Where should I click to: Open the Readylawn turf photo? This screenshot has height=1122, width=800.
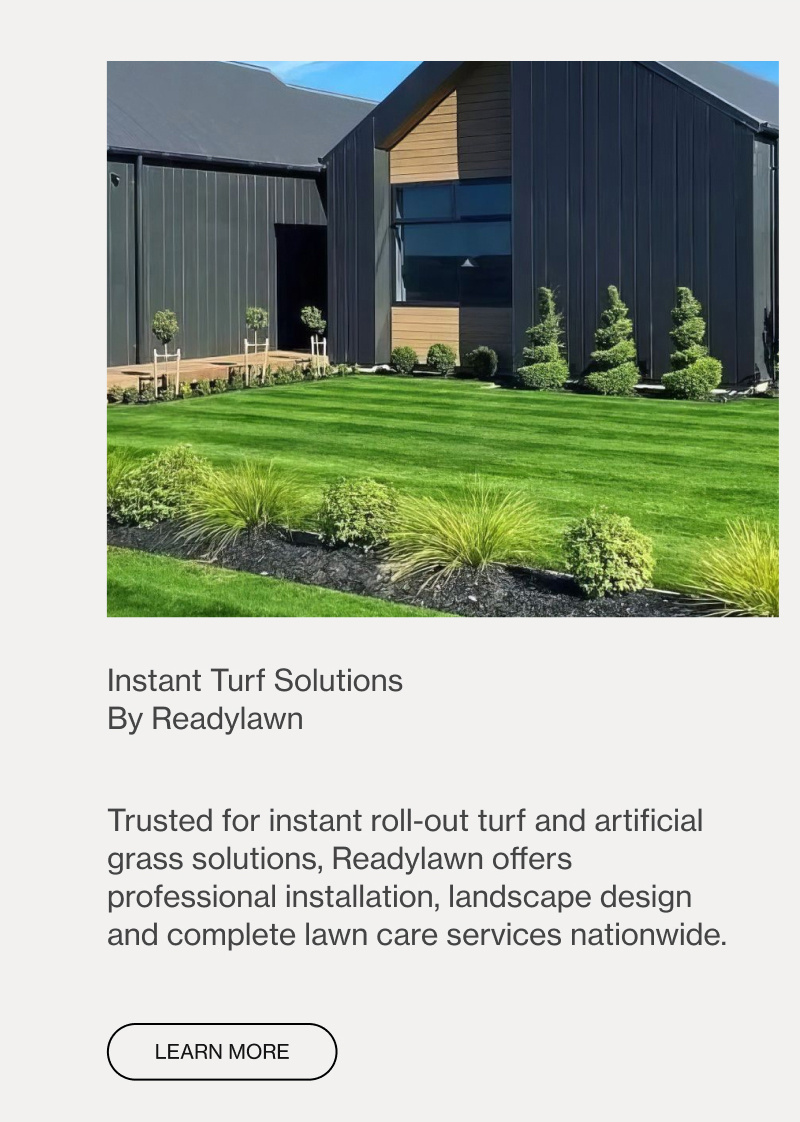tap(442, 339)
